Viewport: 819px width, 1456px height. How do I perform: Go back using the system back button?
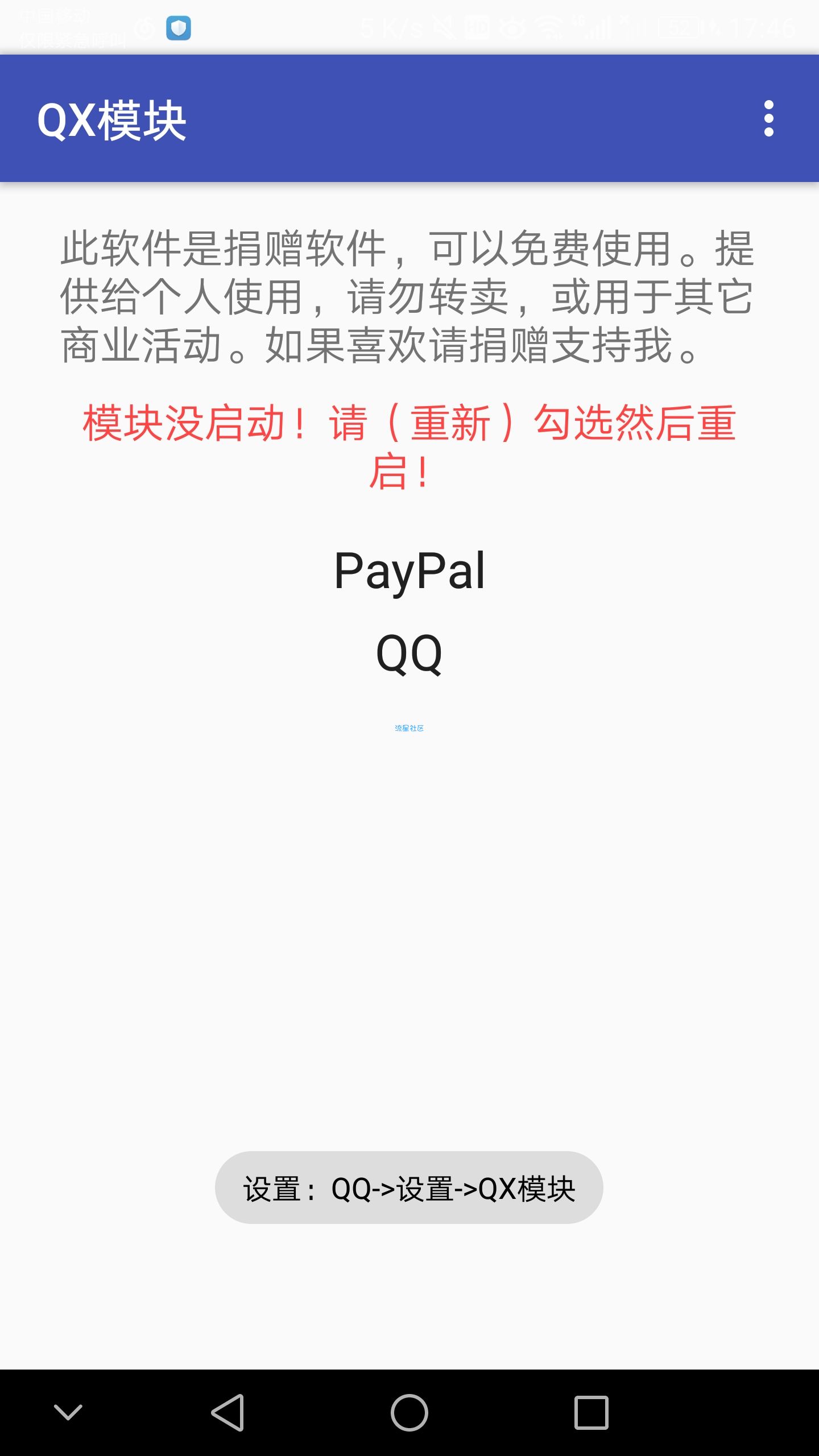coord(227,1412)
